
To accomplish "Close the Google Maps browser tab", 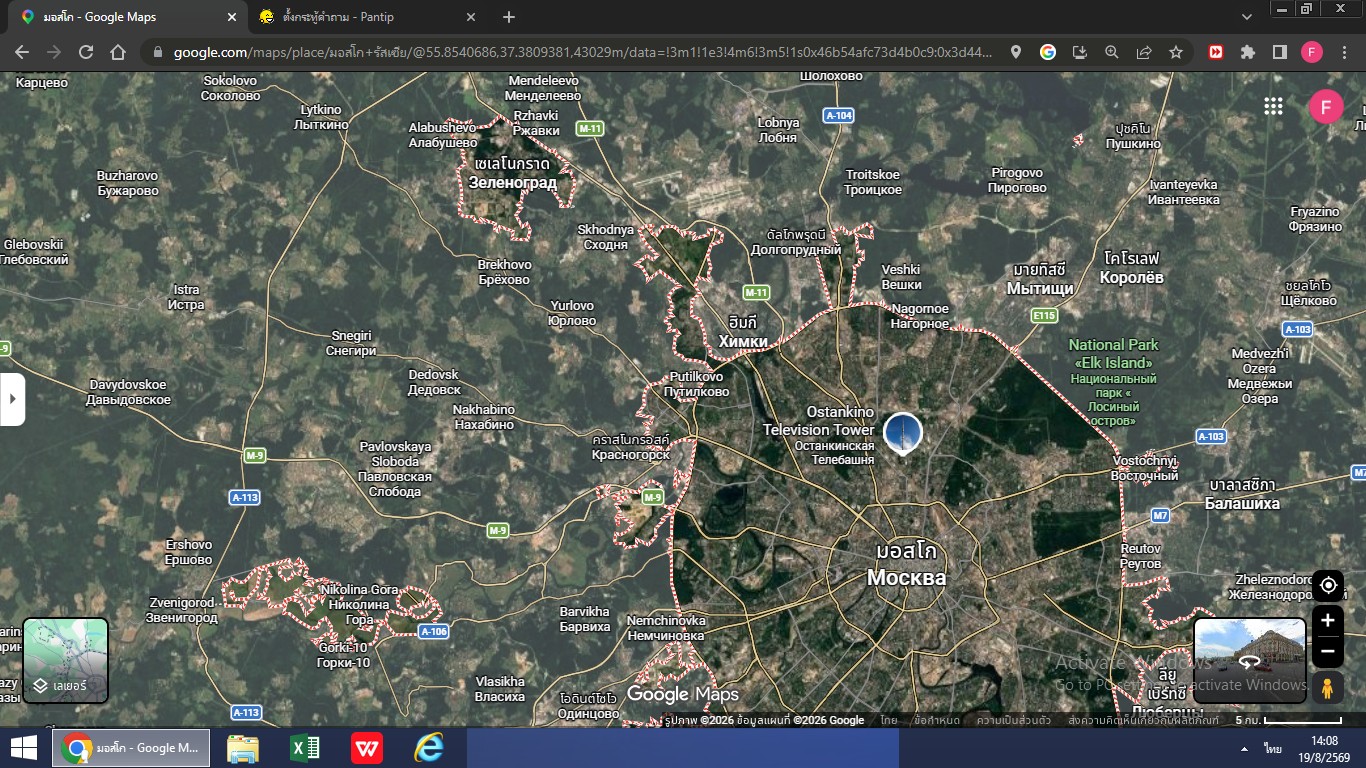I will [232, 17].
